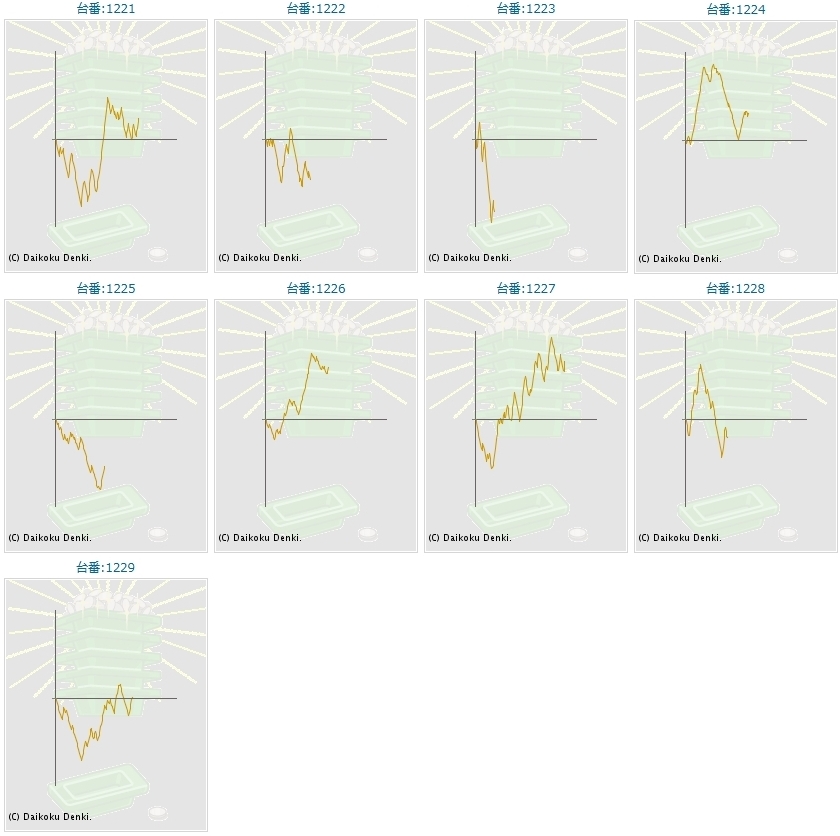Go to the 台番:1226 link
Image resolution: width=840 pixels, height=836 pixels.
[x=316, y=288]
